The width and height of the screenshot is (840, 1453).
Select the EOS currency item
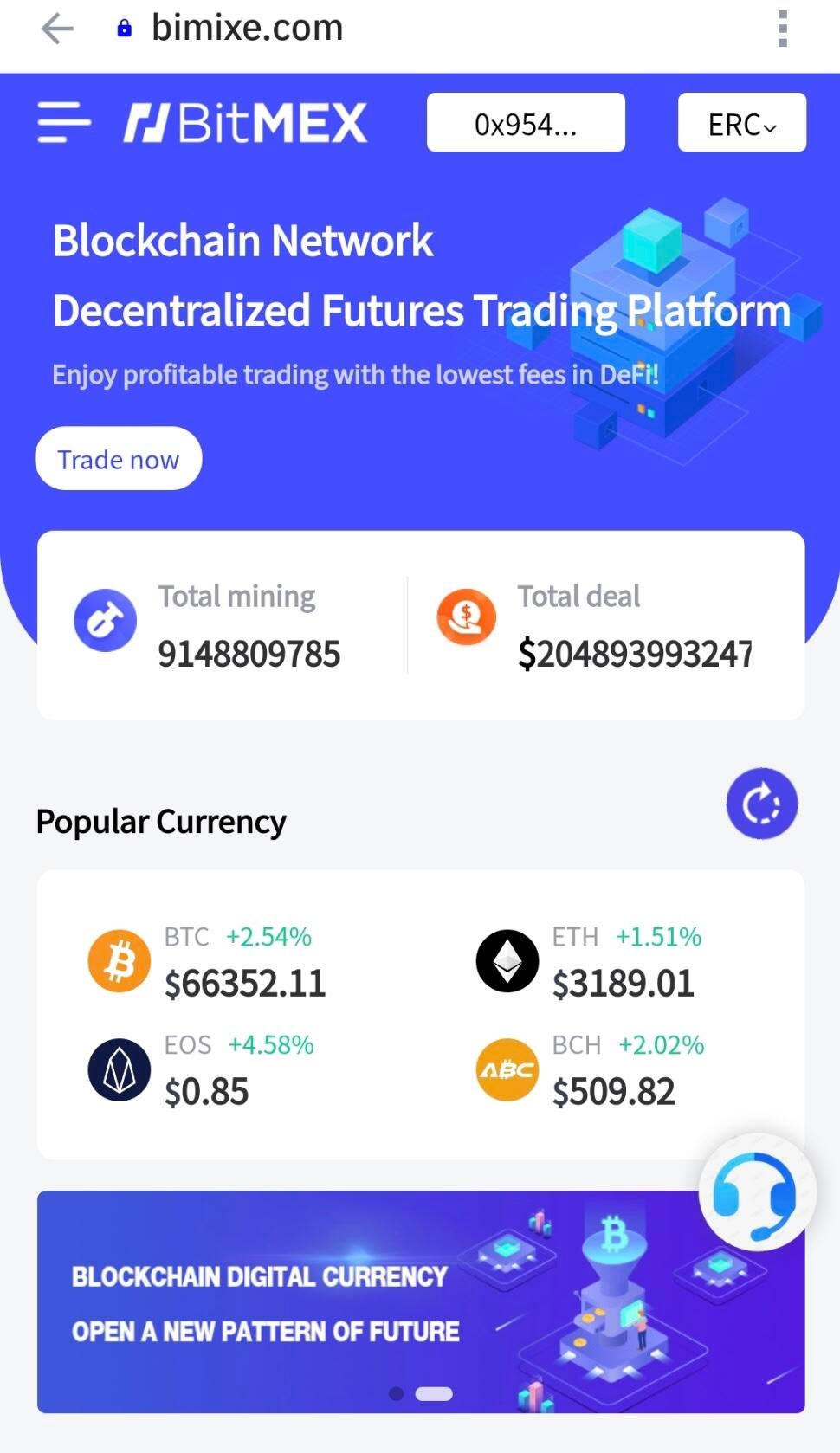coord(204,1069)
